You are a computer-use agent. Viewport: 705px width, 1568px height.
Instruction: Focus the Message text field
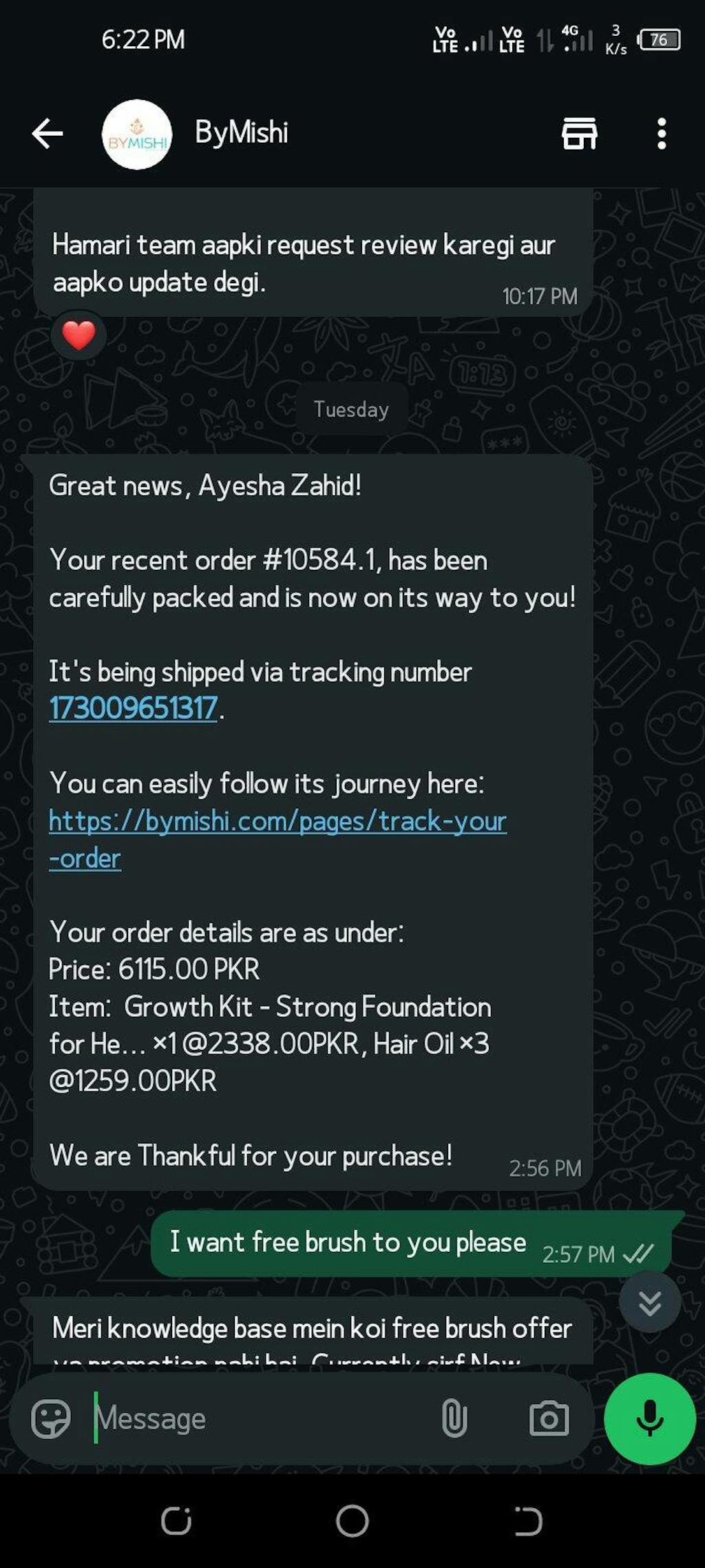point(262,1419)
